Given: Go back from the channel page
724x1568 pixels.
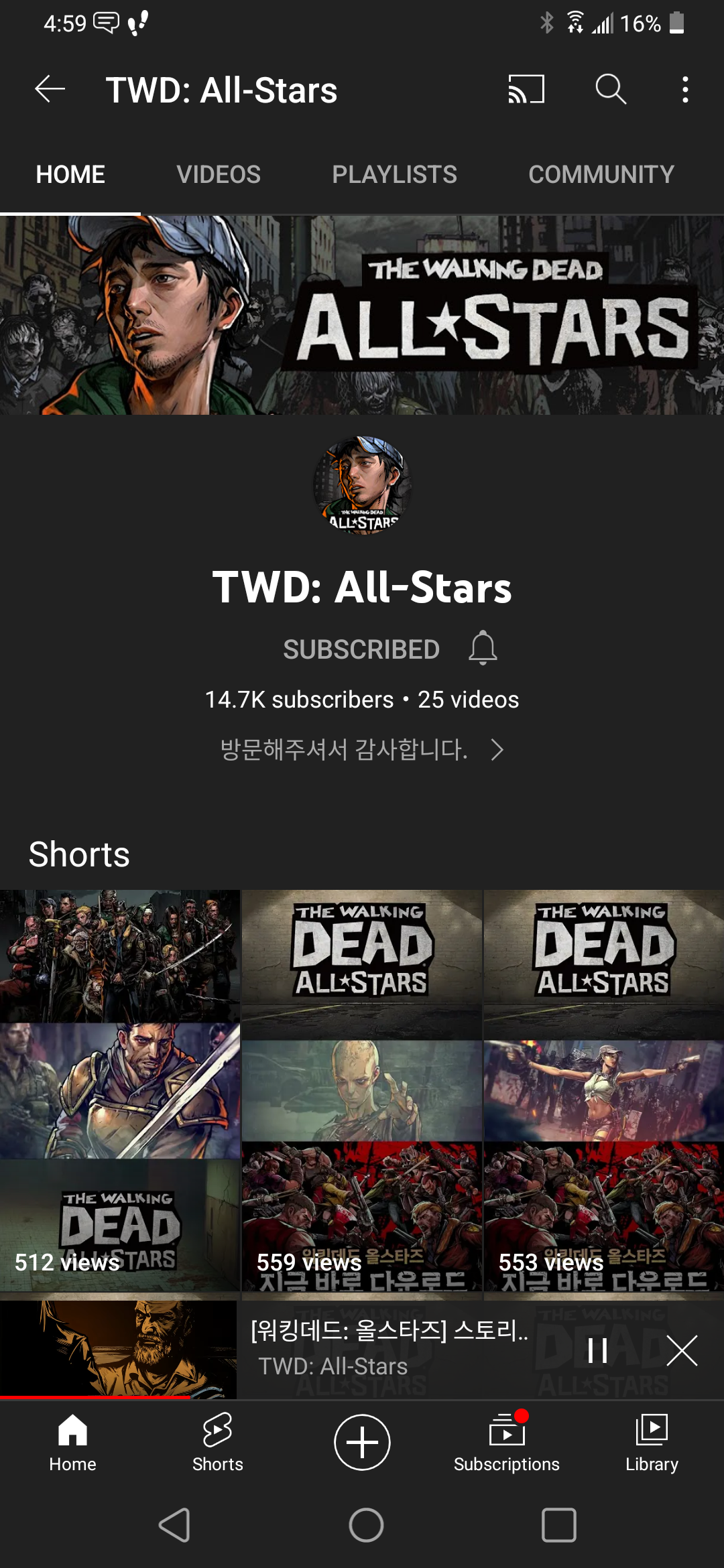Looking at the screenshot, I should coord(50,89).
